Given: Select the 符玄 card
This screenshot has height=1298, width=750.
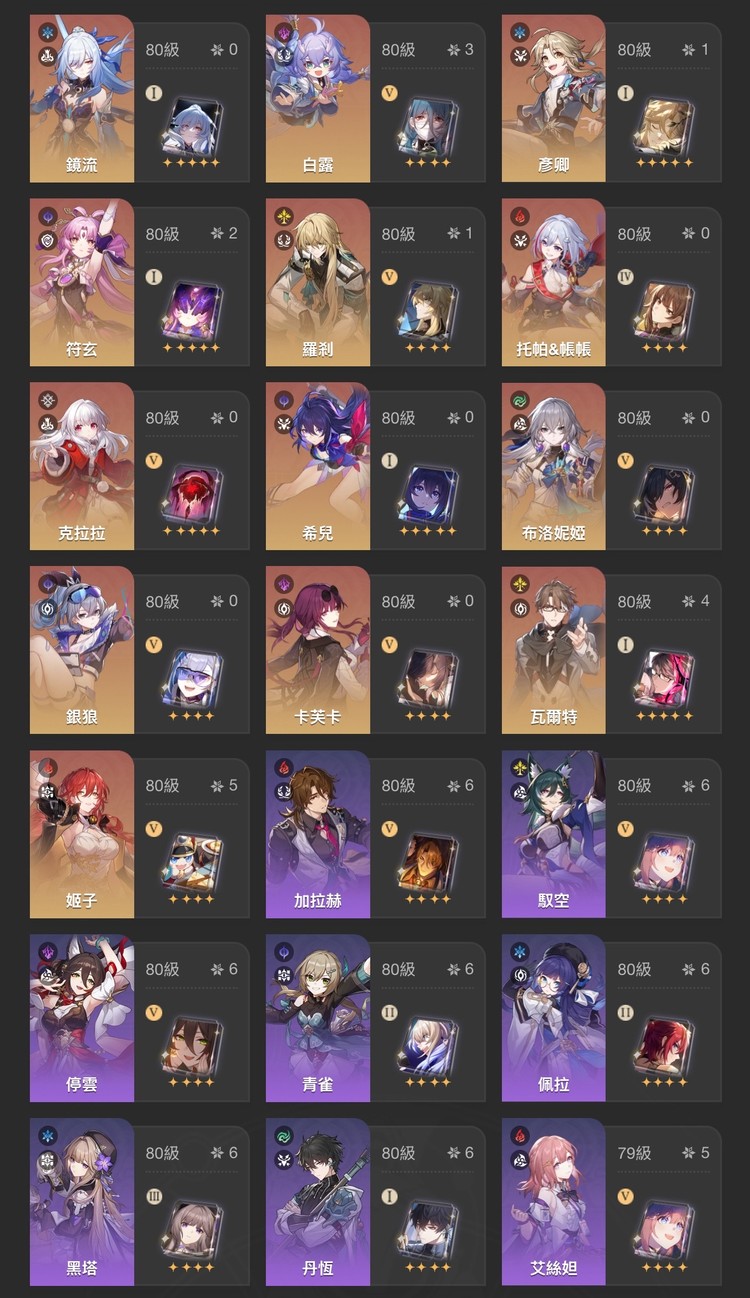Looking at the screenshot, I should tap(82, 282).
